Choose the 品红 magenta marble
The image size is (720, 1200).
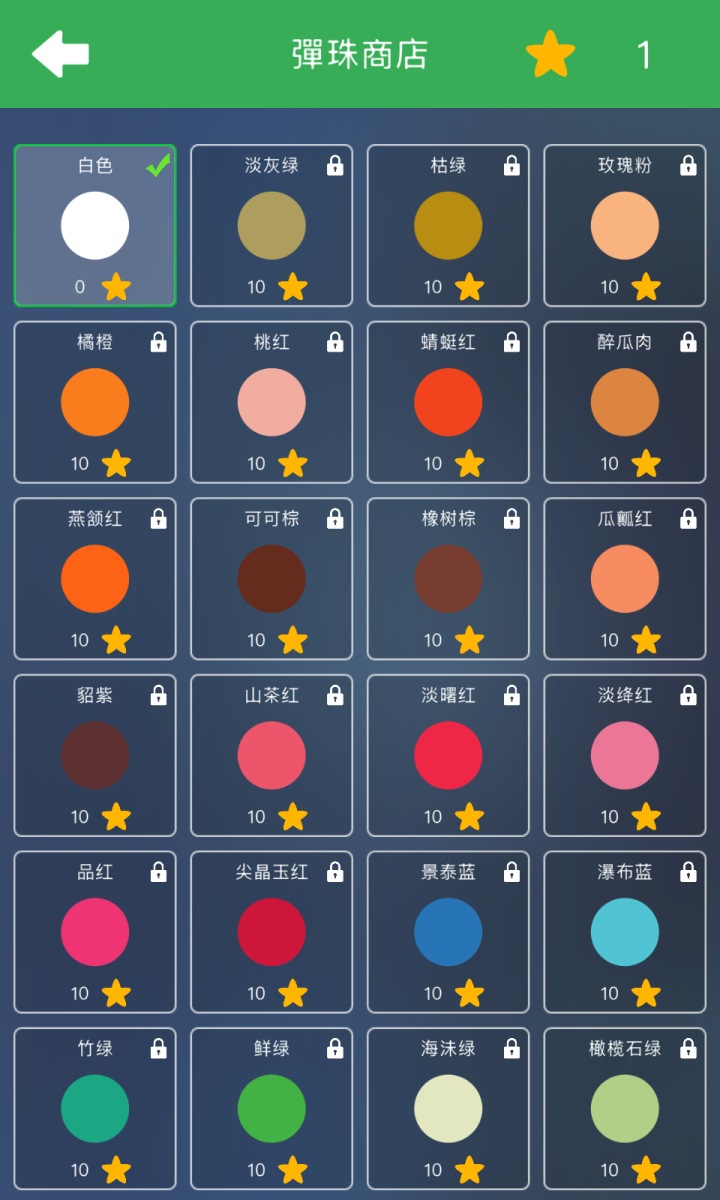click(x=95, y=932)
